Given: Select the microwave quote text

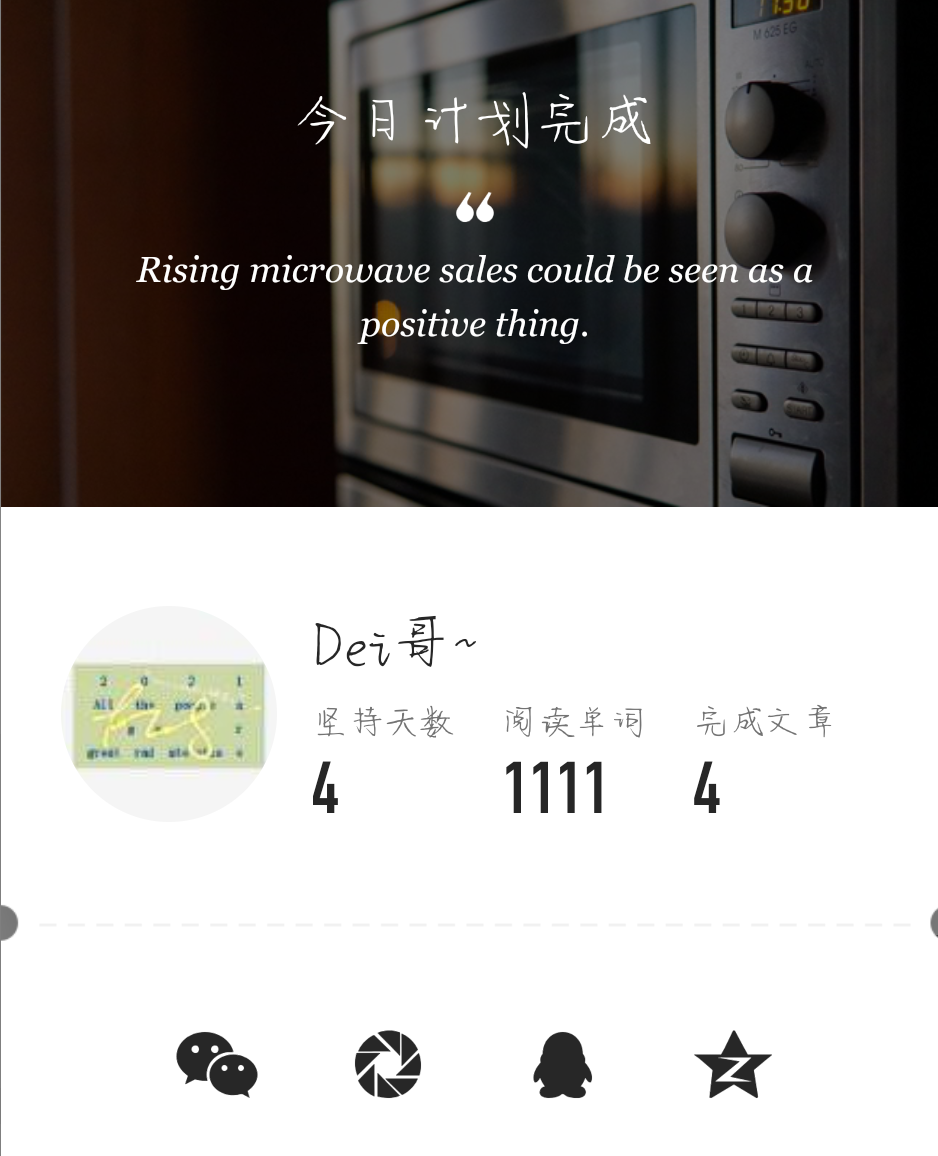Looking at the screenshot, I should [474, 296].
